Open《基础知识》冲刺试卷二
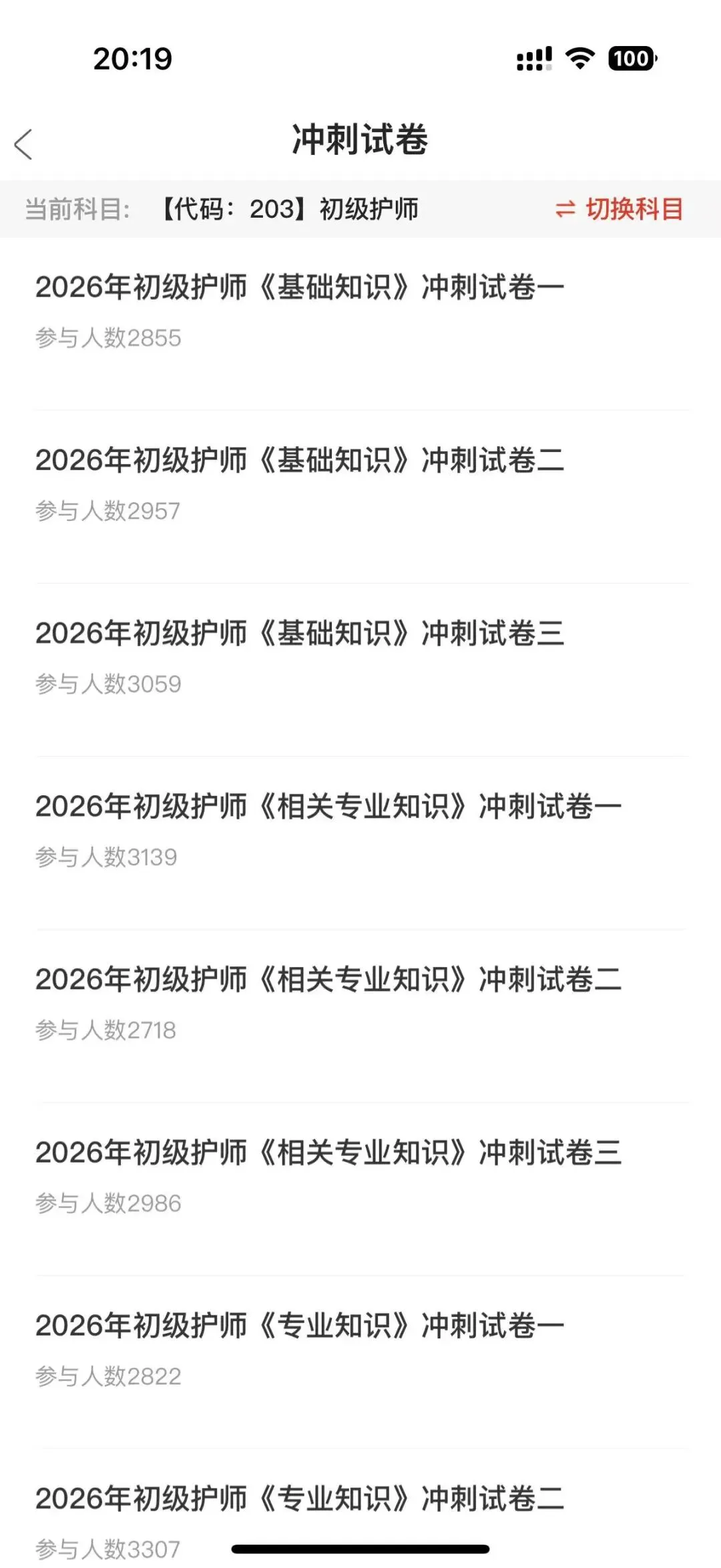Screen dimensions: 721x1568 [300, 461]
